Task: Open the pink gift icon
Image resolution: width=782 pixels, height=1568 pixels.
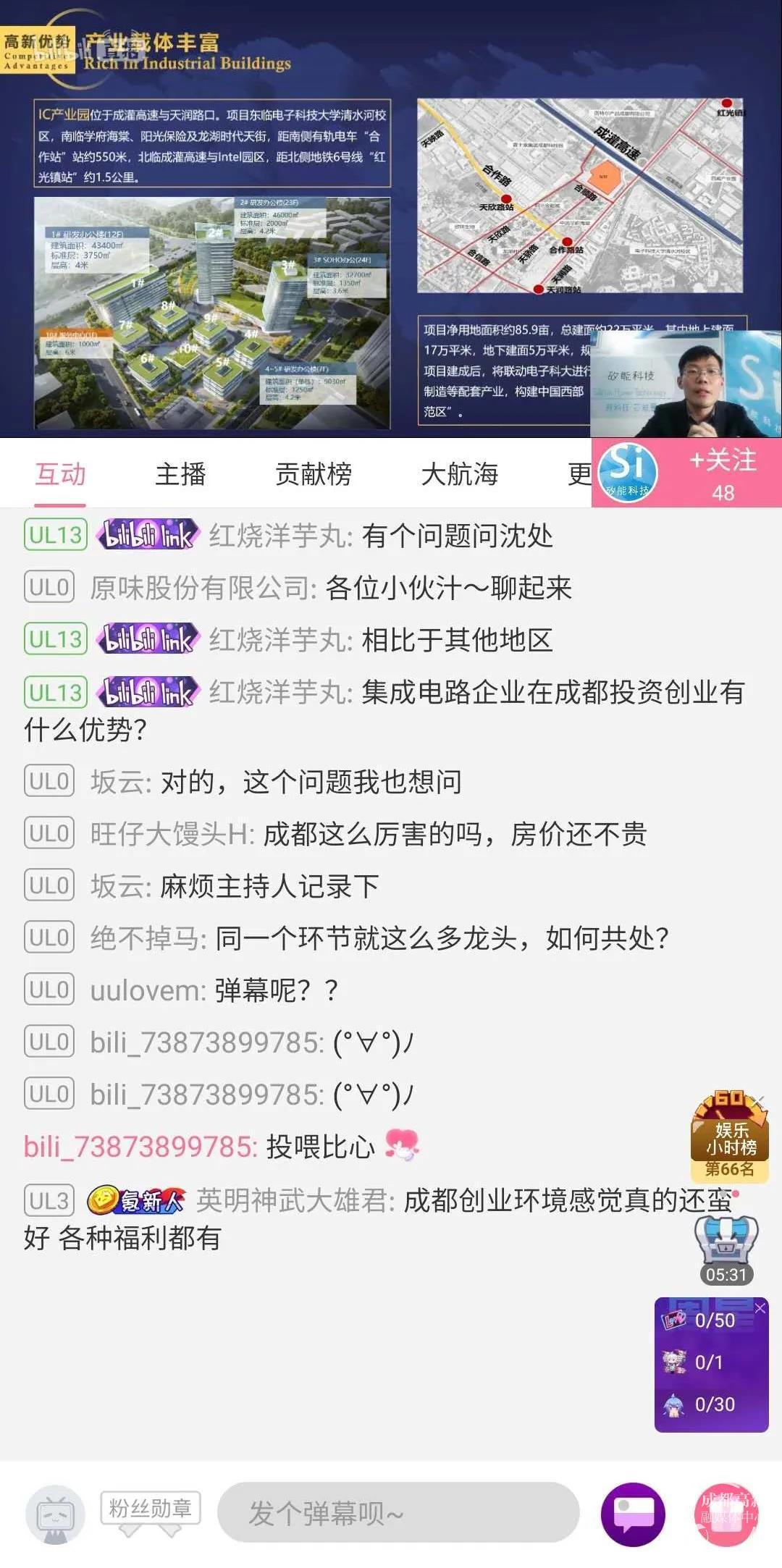Action: 726,1514
